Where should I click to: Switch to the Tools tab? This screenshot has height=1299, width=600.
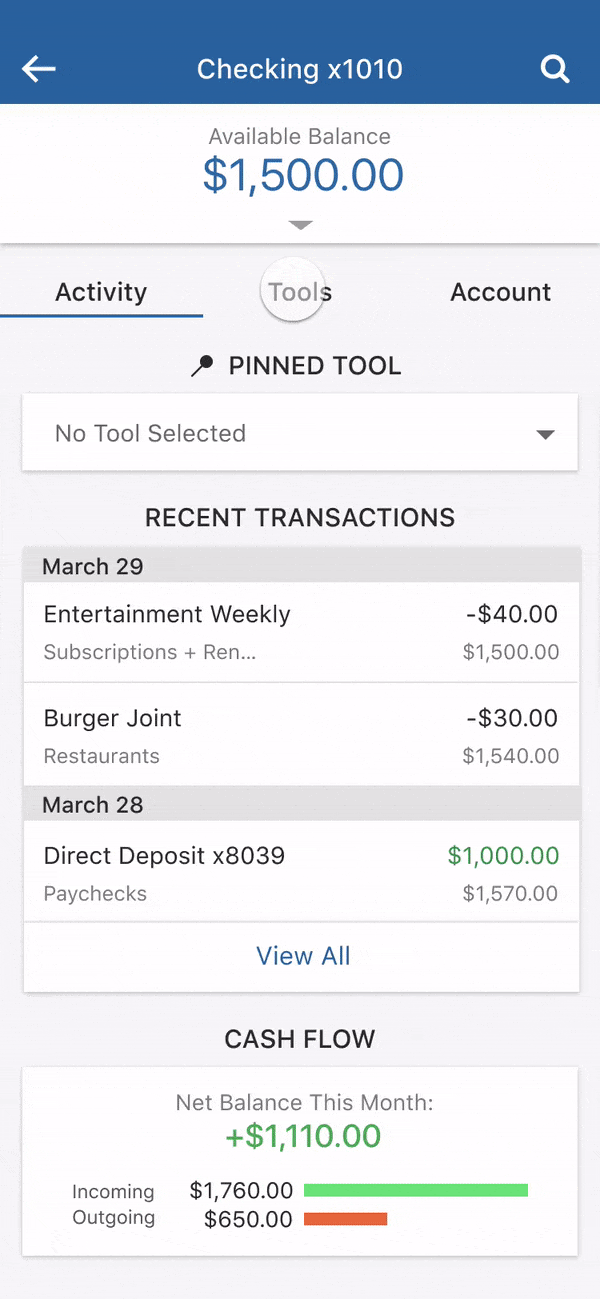(x=300, y=292)
